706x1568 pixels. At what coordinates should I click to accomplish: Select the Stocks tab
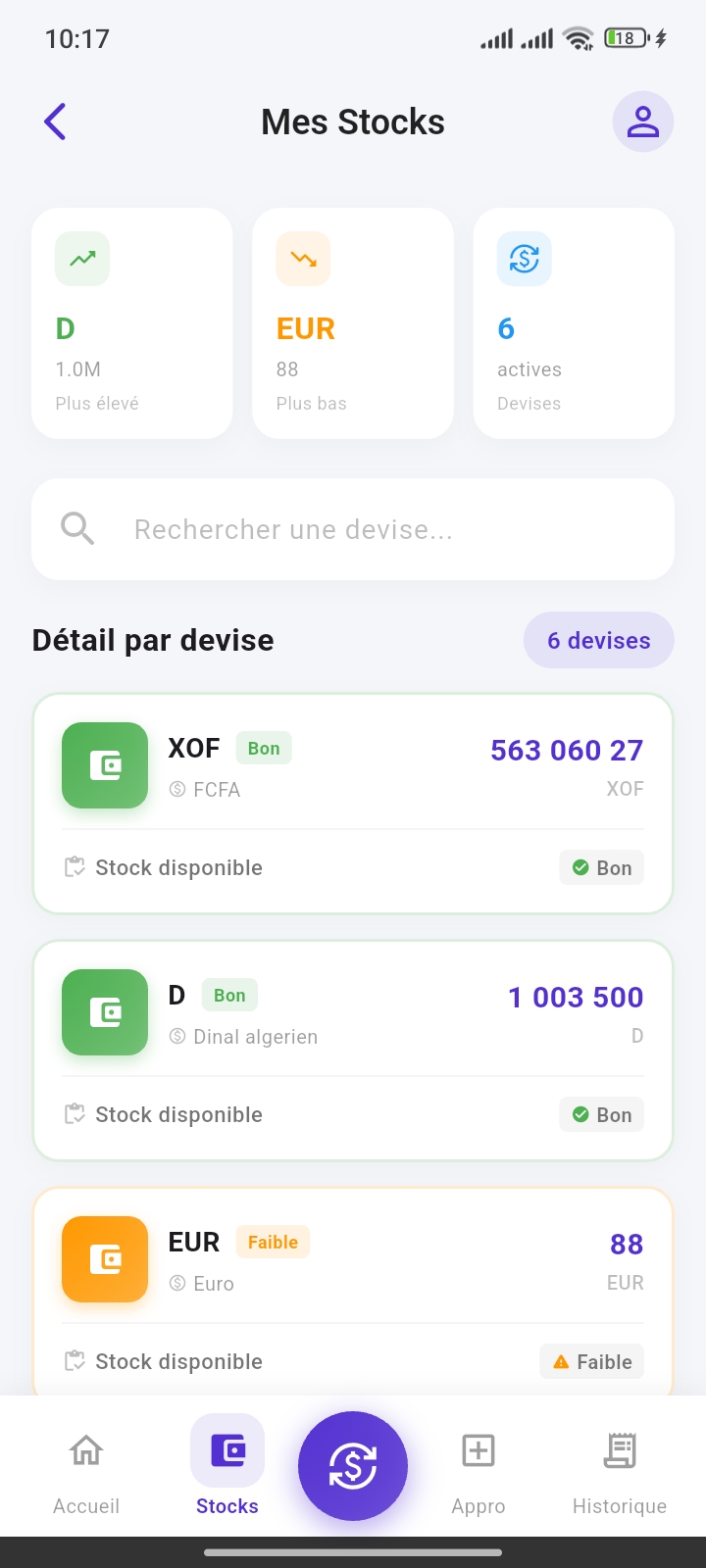click(227, 1467)
